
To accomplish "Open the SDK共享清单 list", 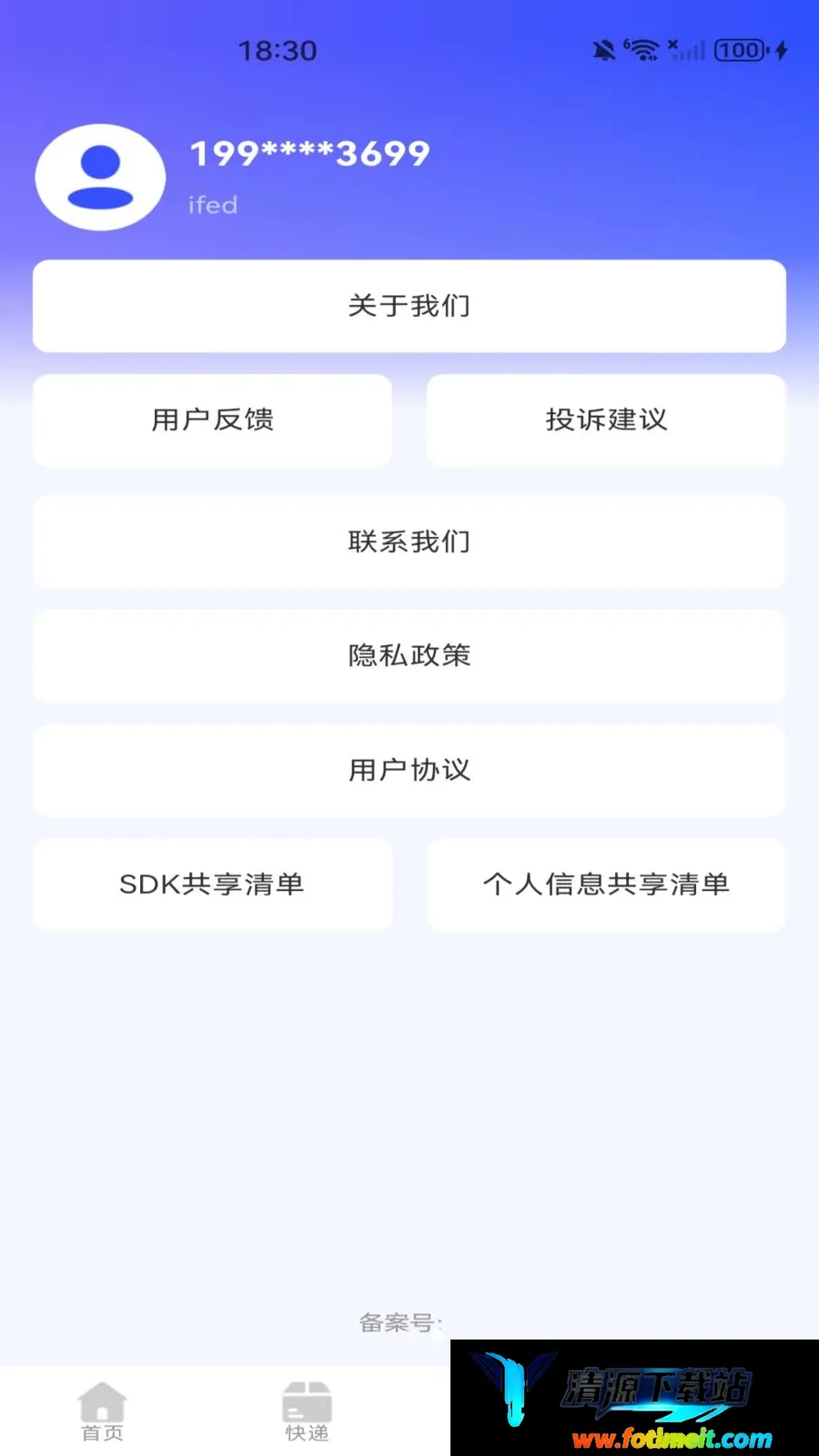I will pos(212,885).
